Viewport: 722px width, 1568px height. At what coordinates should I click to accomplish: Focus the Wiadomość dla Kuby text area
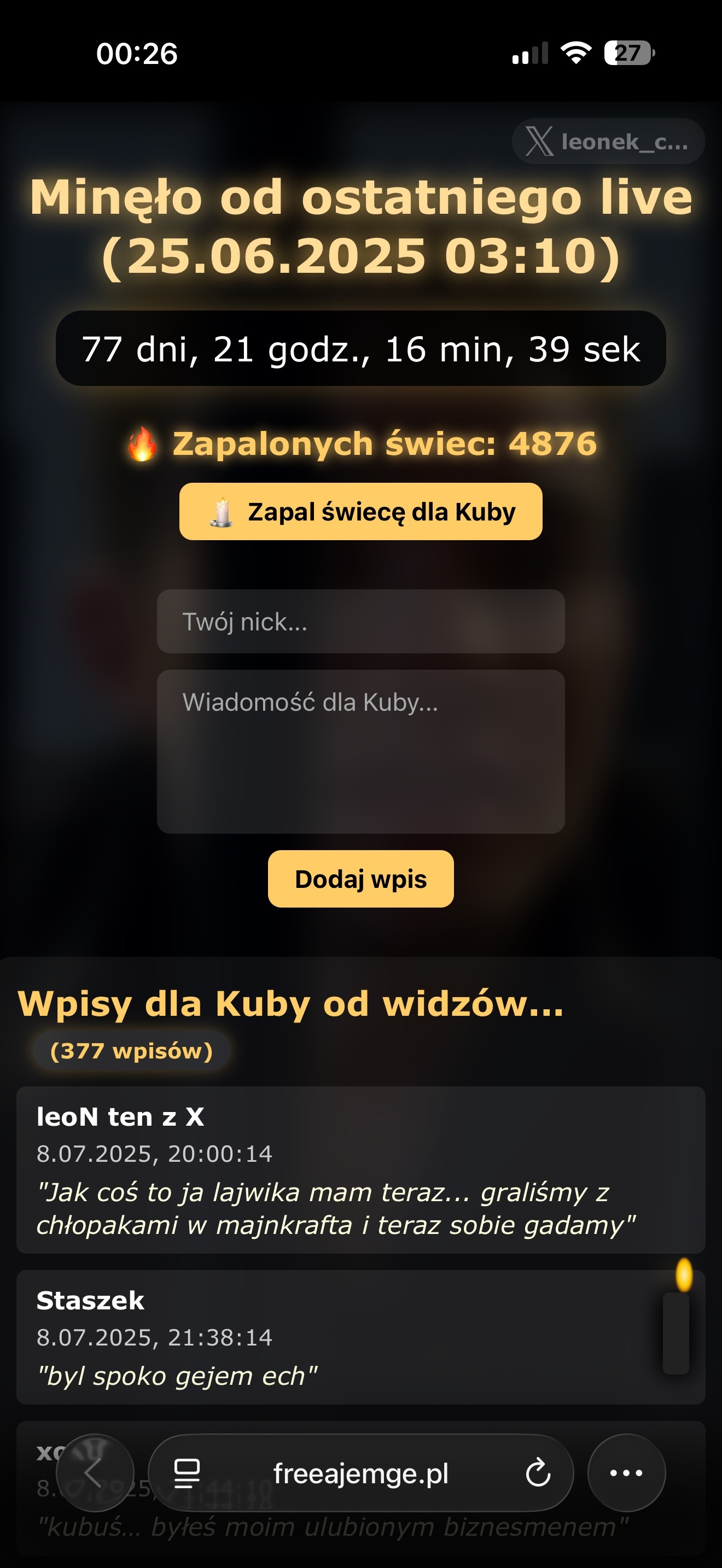tap(360, 751)
